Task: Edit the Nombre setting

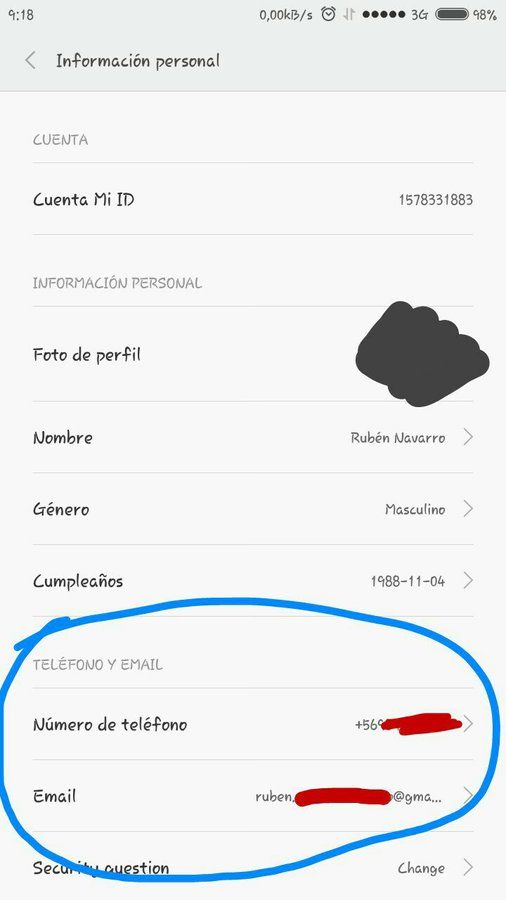Action: [x=253, y=437]
